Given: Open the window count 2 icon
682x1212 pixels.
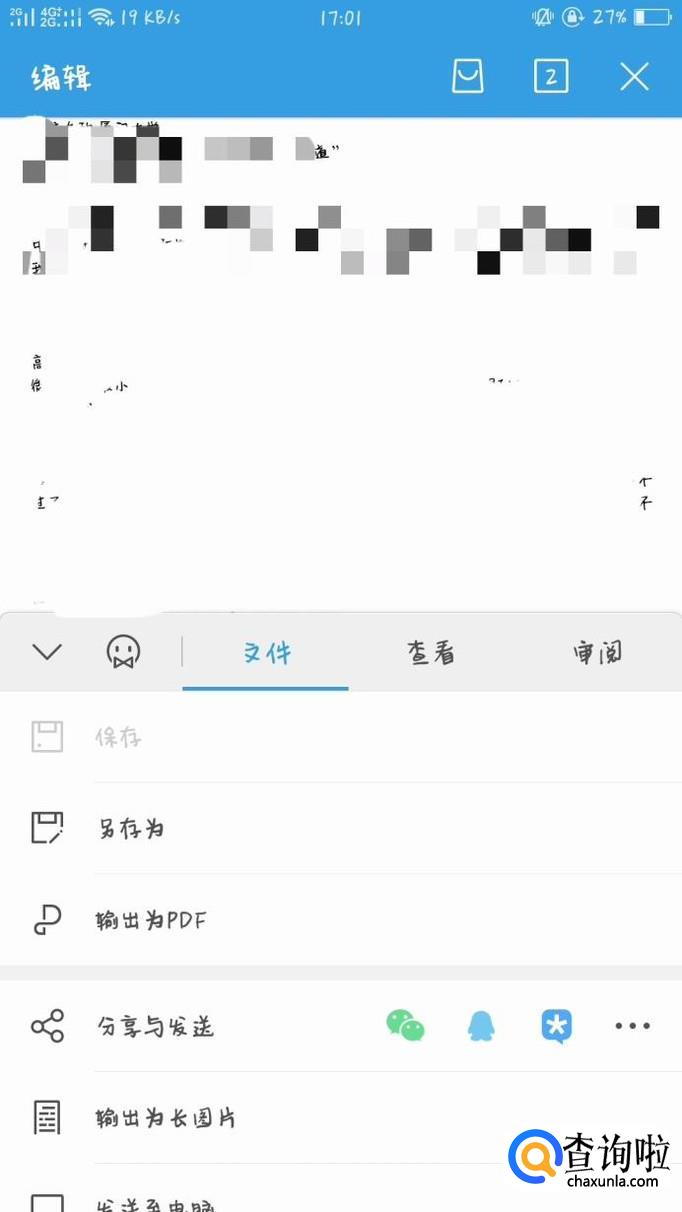Looking at the screenshot, I should [x=551, y=76].
